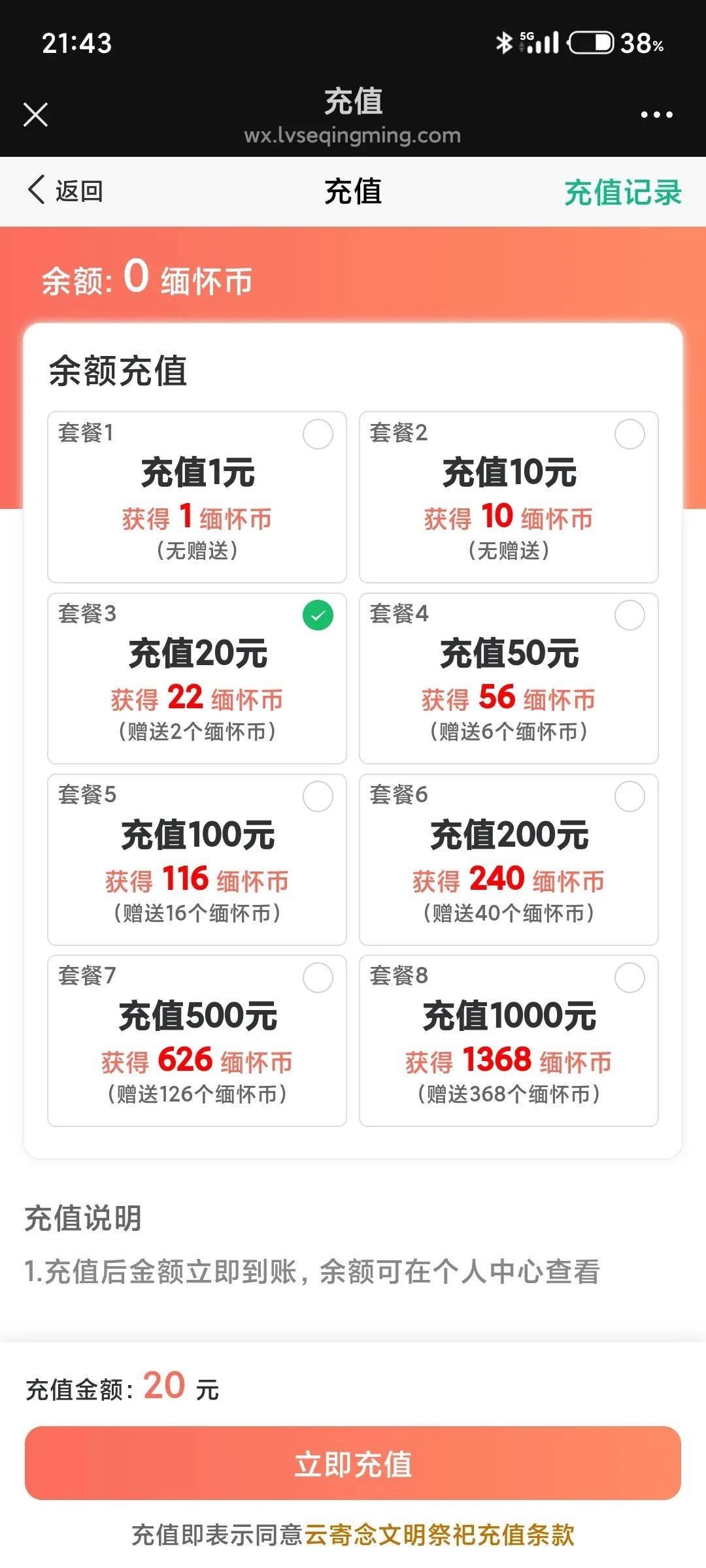This screenshot has height=1568, width=706.
Task: Choose 套餐6 充值200元 package
Action: (x=509, y=859)
